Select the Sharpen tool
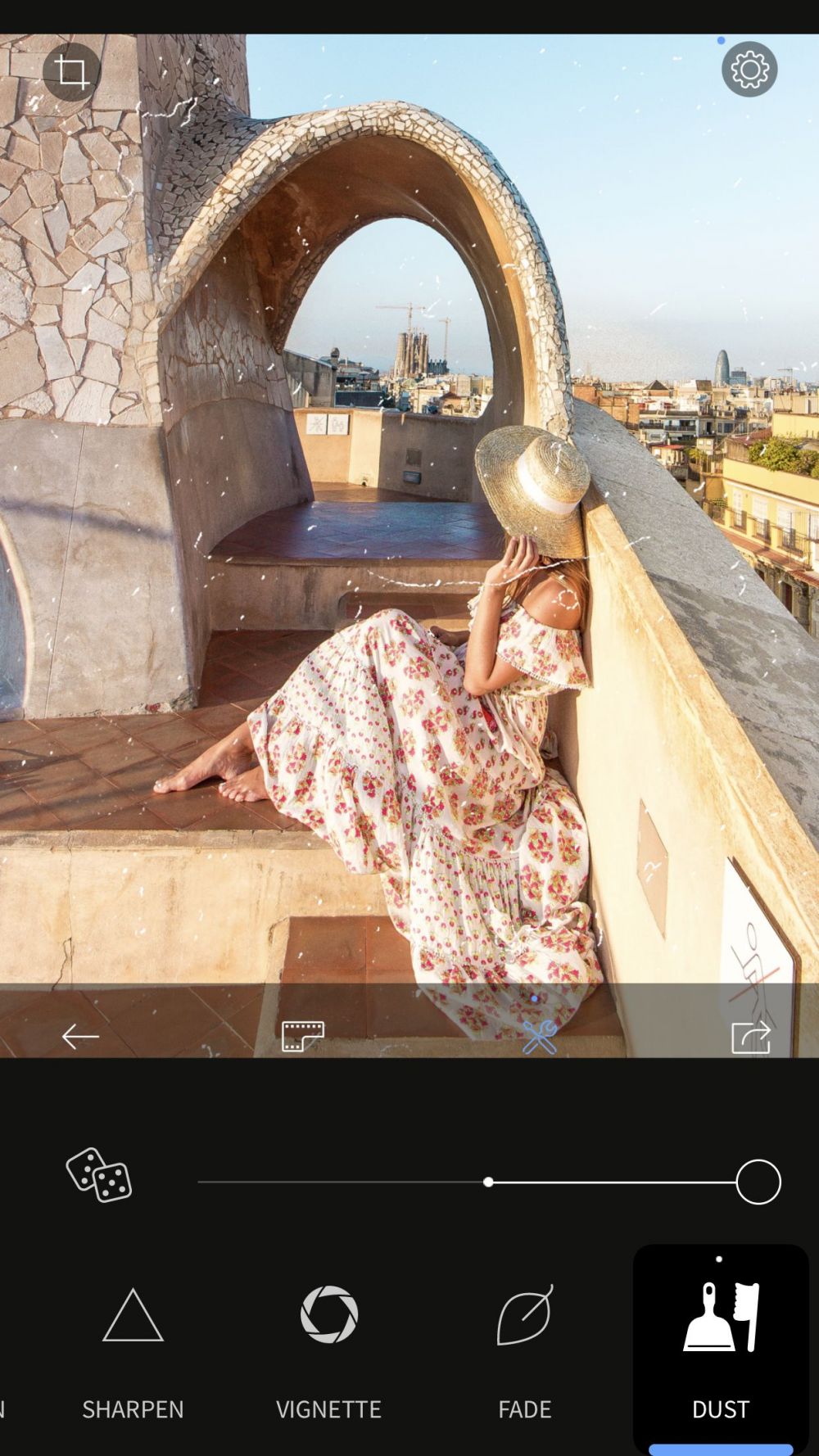 tap(133, 1347)
